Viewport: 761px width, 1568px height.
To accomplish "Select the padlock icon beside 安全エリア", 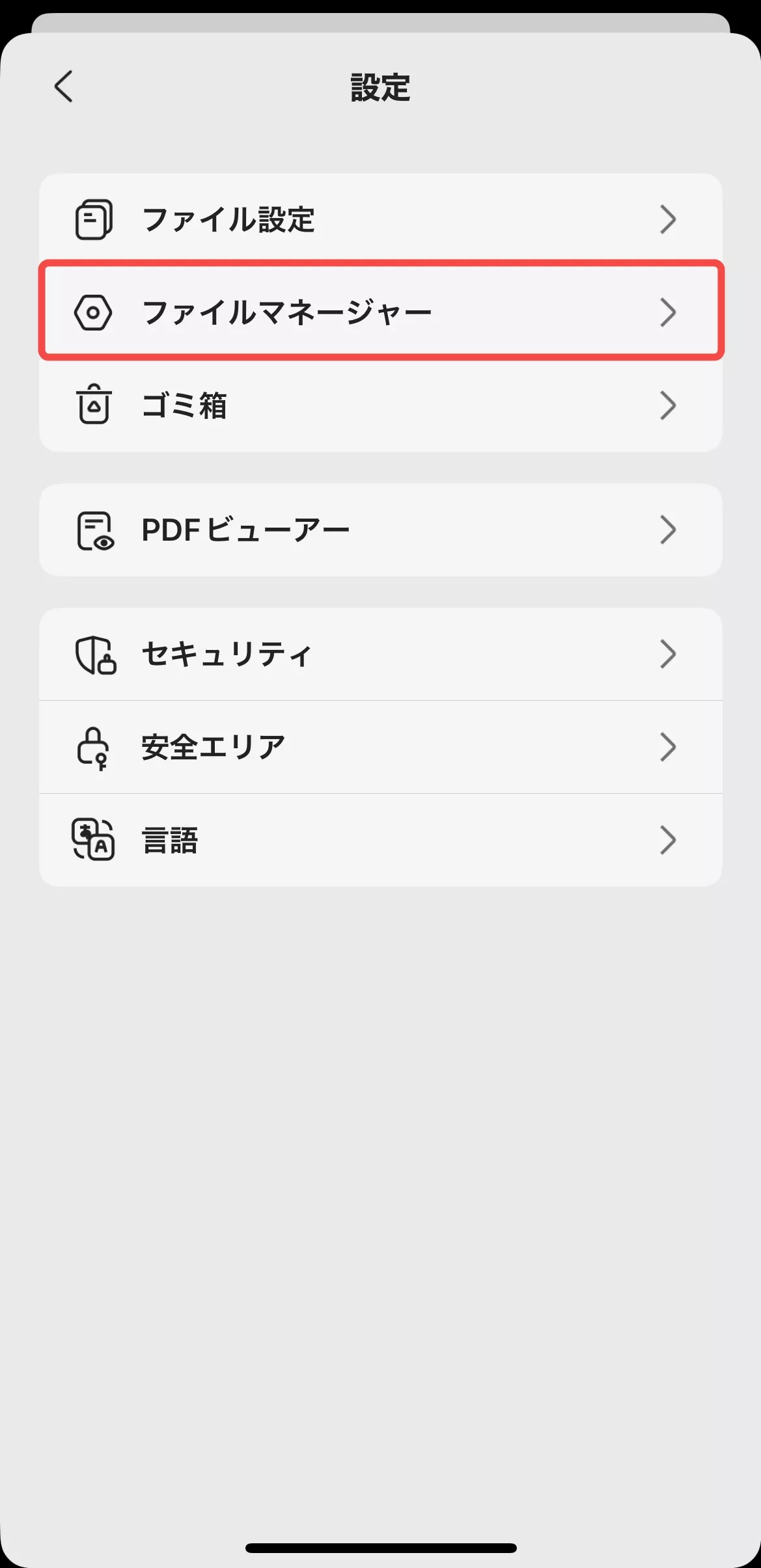I will point(92,747).
